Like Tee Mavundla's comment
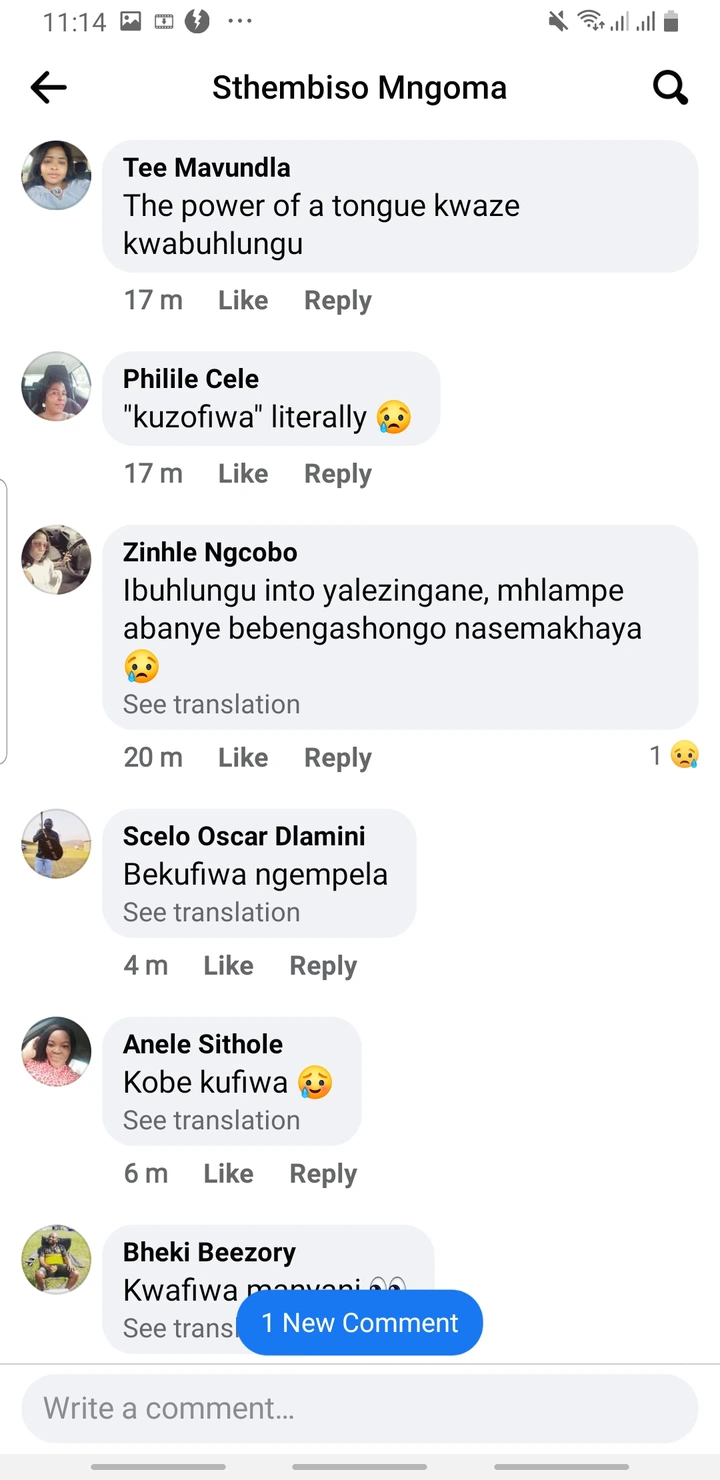This screenshot has height=1480, width=720. tap(243, 300)
